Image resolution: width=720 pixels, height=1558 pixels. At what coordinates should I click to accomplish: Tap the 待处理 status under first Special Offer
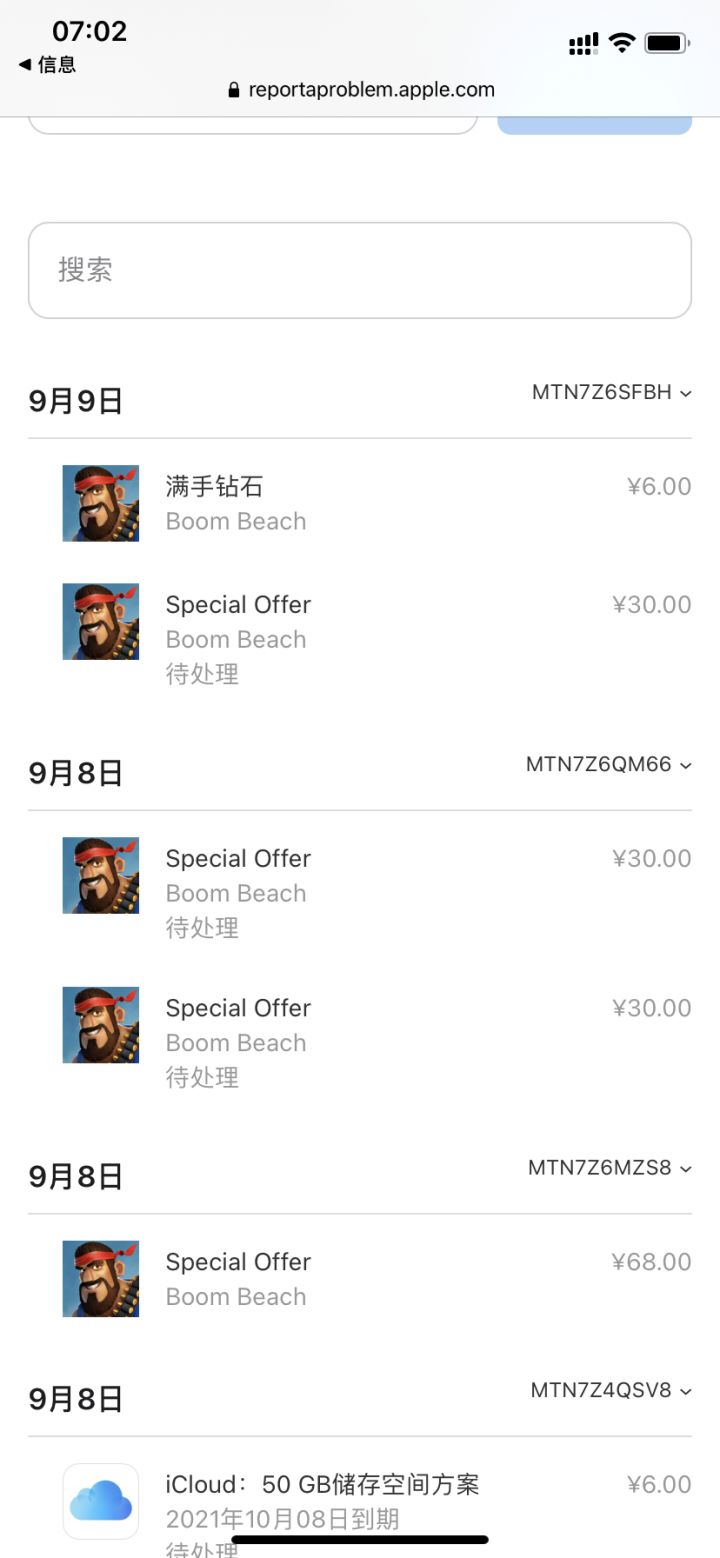tap(202, 674)
